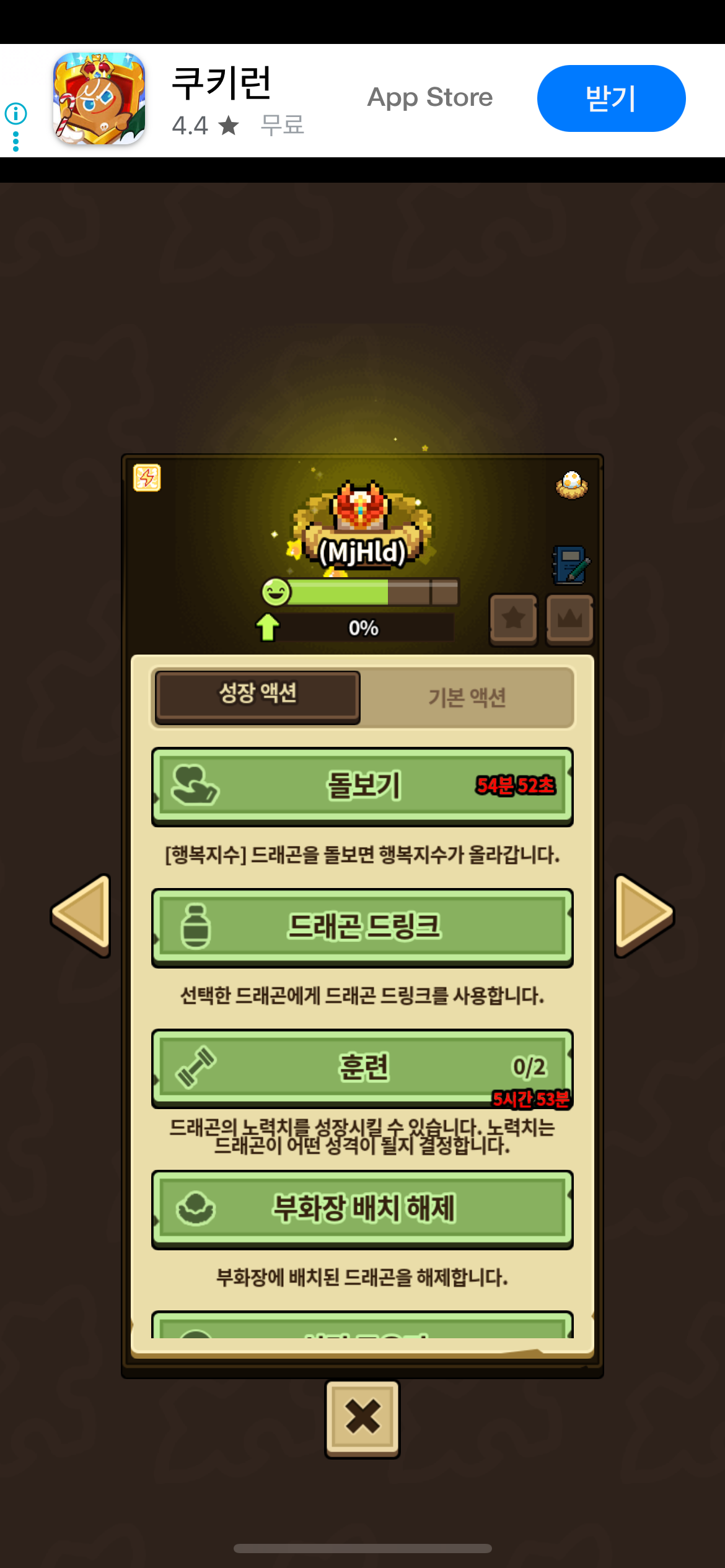Open the ad info icon
The image size is (725, 1568).
click(x=16, y=113)
